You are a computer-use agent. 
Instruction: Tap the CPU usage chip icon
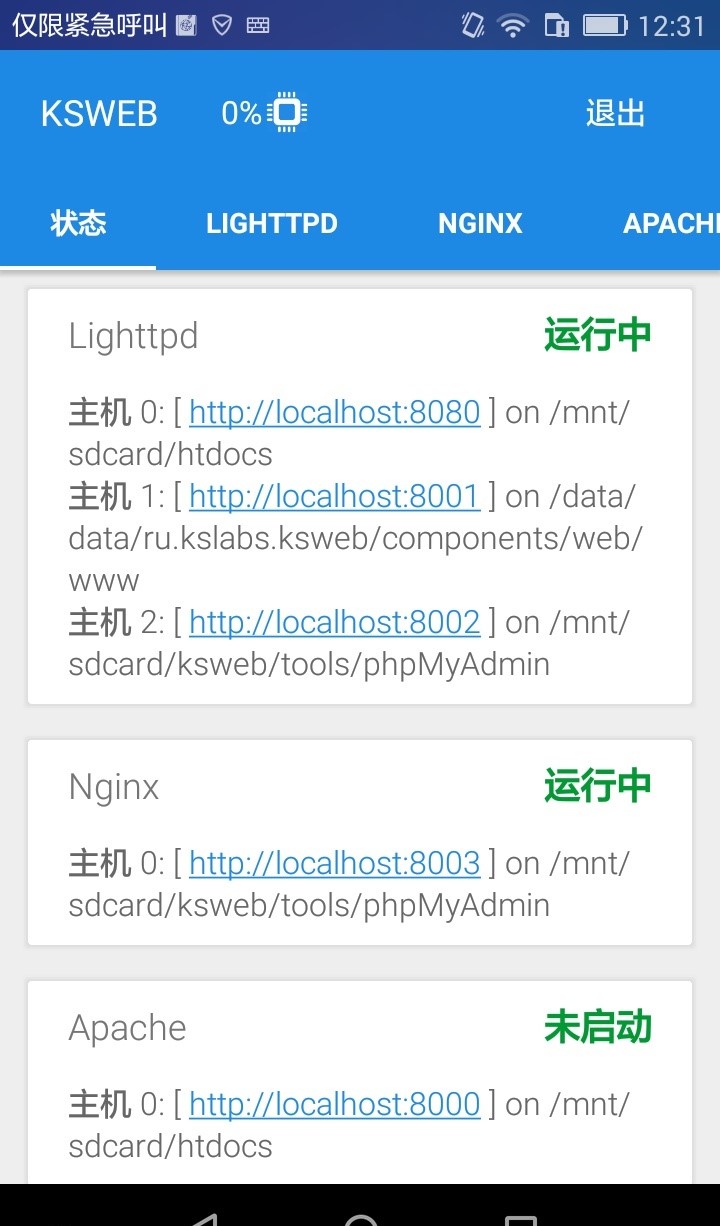(x=288, y=113)
